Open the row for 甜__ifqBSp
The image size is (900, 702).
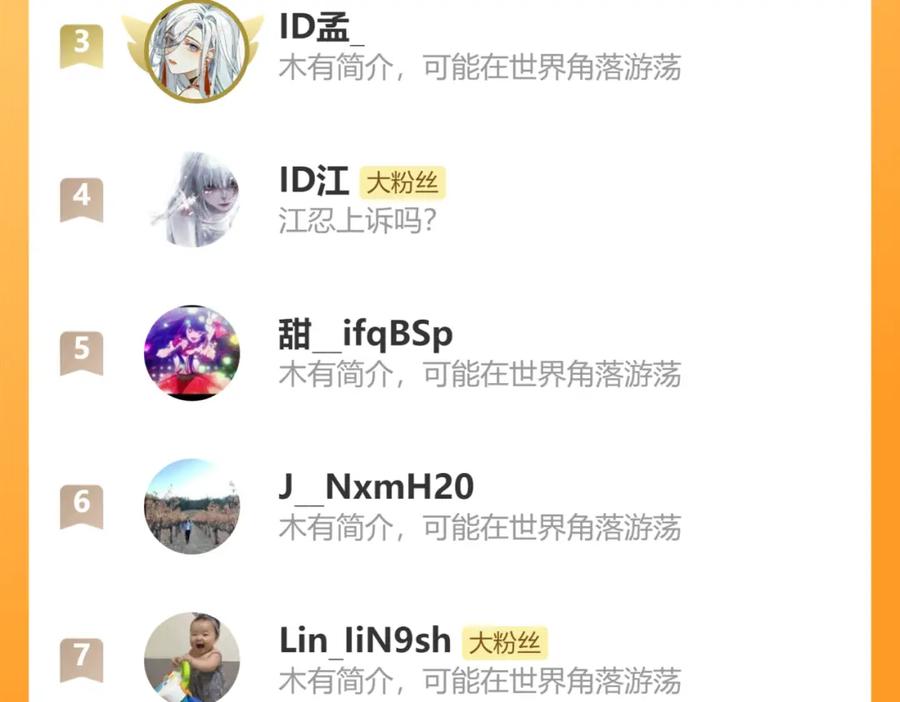449,352
